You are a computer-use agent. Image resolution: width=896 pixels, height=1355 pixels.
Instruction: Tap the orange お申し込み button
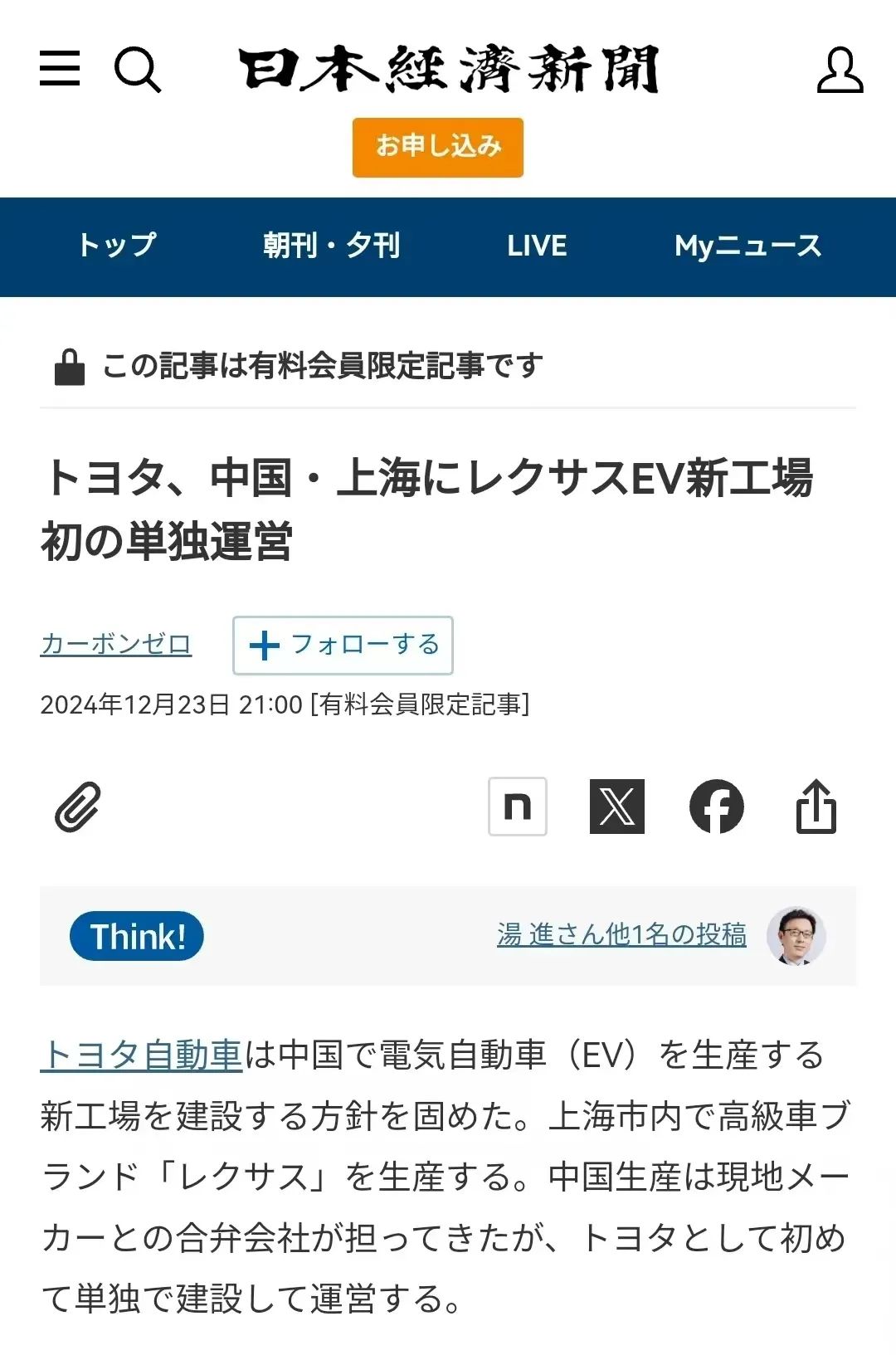[x=437, y=147]
